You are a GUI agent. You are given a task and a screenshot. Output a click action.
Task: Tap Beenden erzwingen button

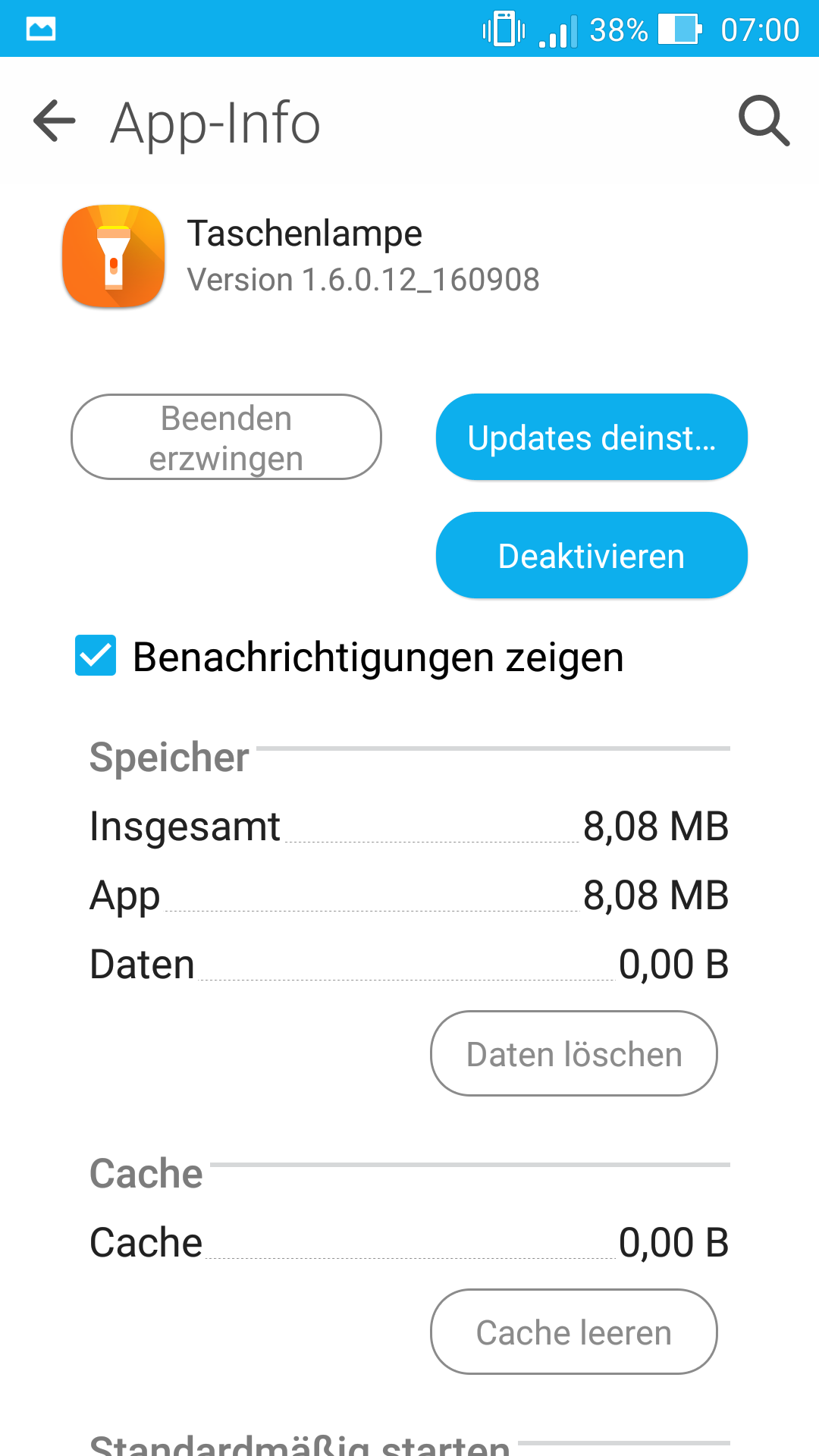(226, 438)
